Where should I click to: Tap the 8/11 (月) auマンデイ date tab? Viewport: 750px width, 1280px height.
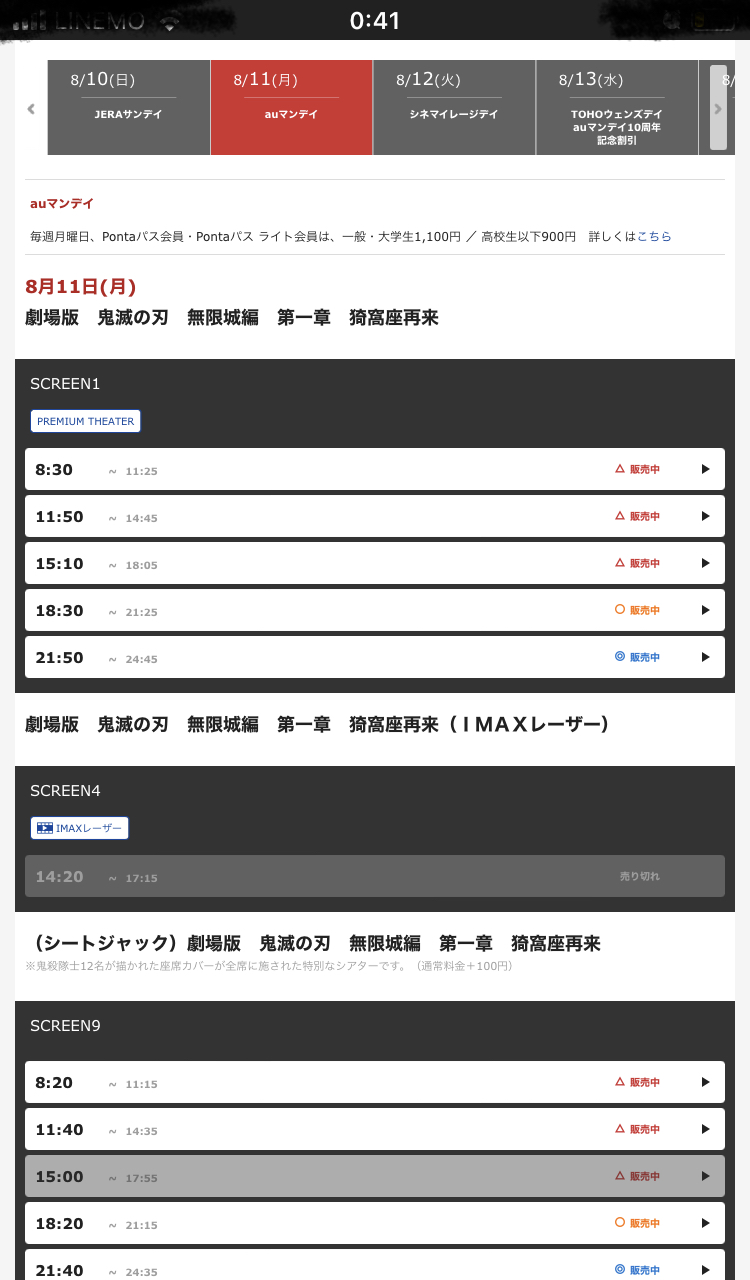pyautogui.click(x=292, y=107)
